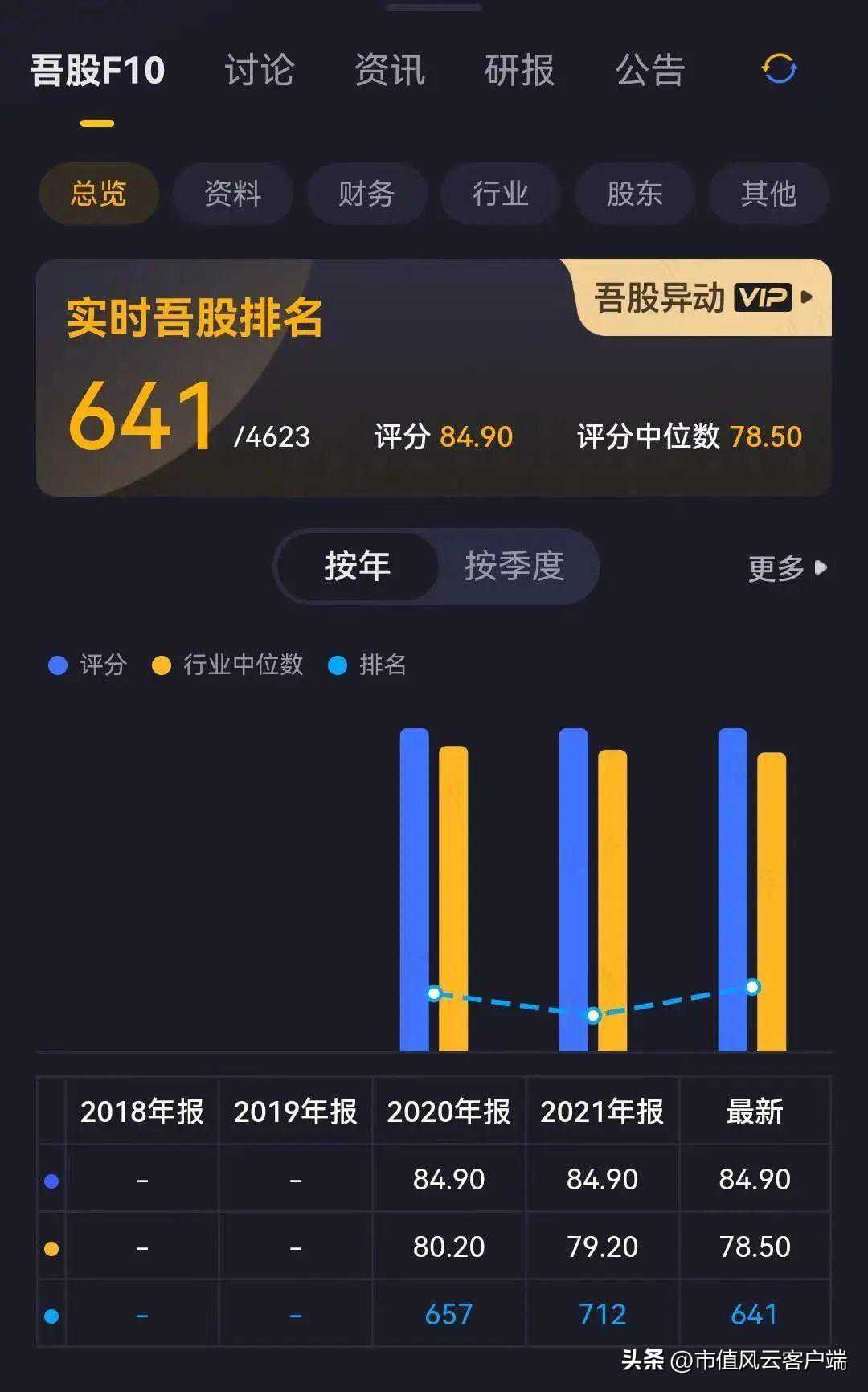Tap 更多 to see more
Viewport: 868px width, 1392px height.
click(787, 568)
